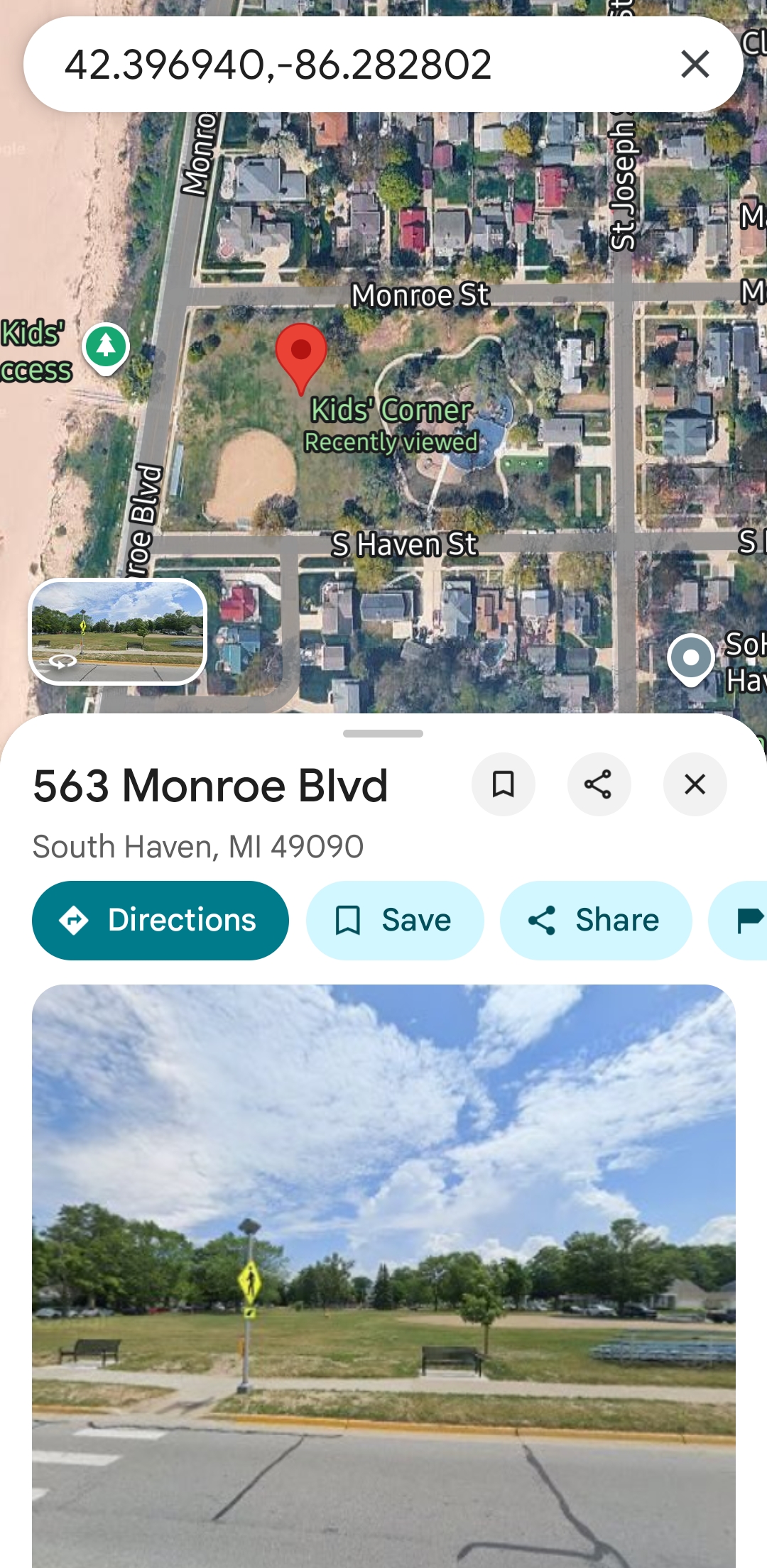Screen dimensions: 767x1568
Task: Tap the green park marker near the beach
Action: tap(106, 348)
